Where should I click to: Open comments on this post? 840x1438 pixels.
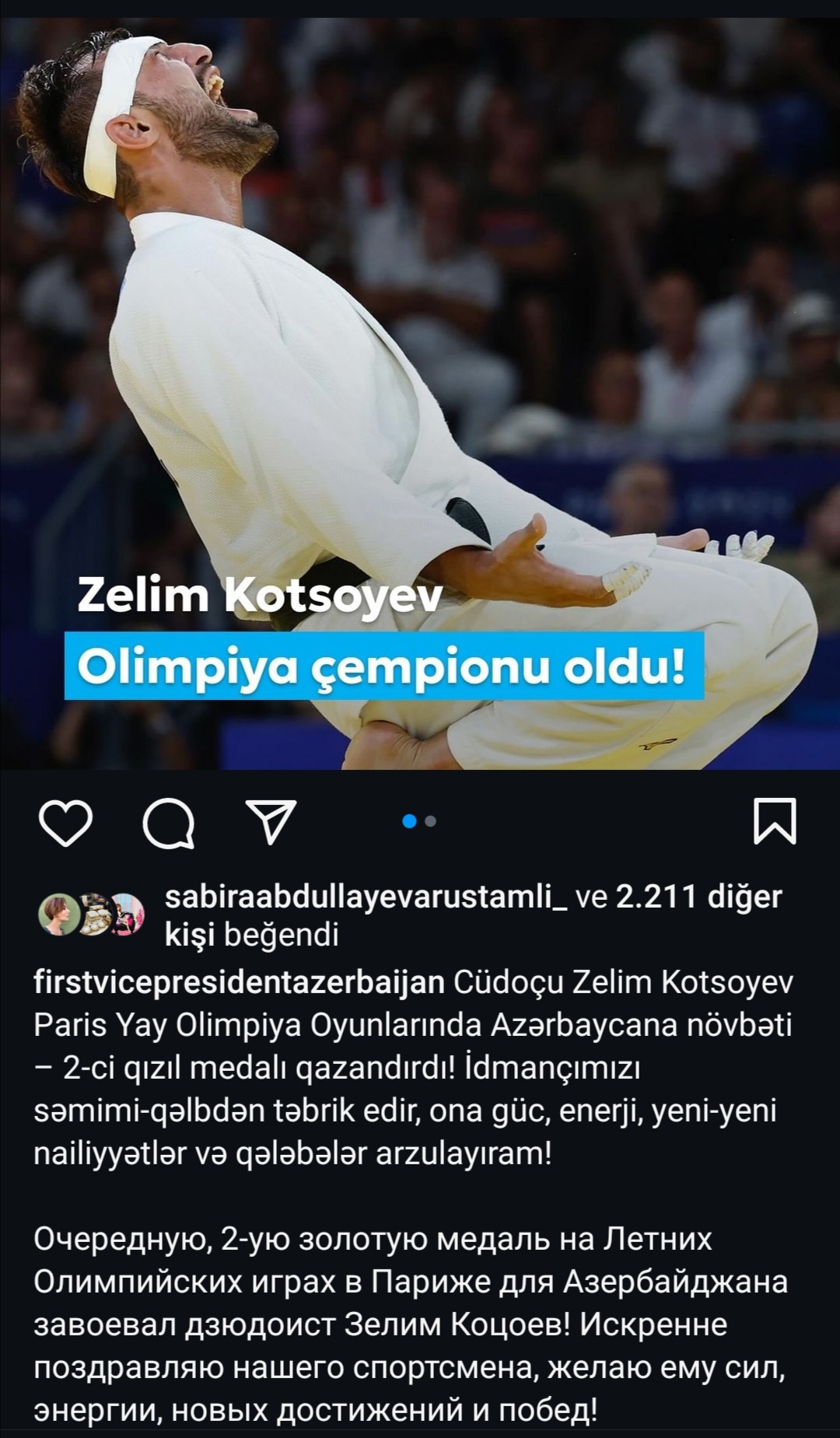[168, 823]
